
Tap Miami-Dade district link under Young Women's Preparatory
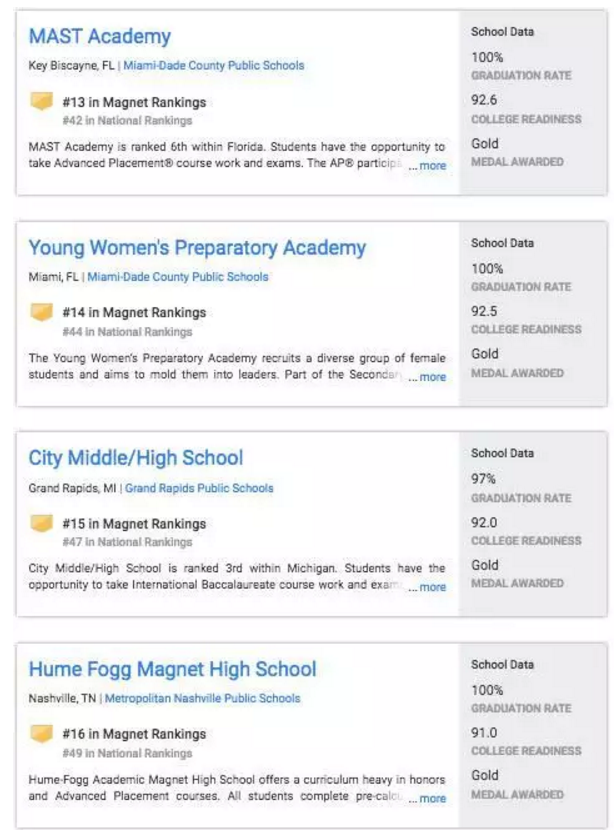click(177, 277)
